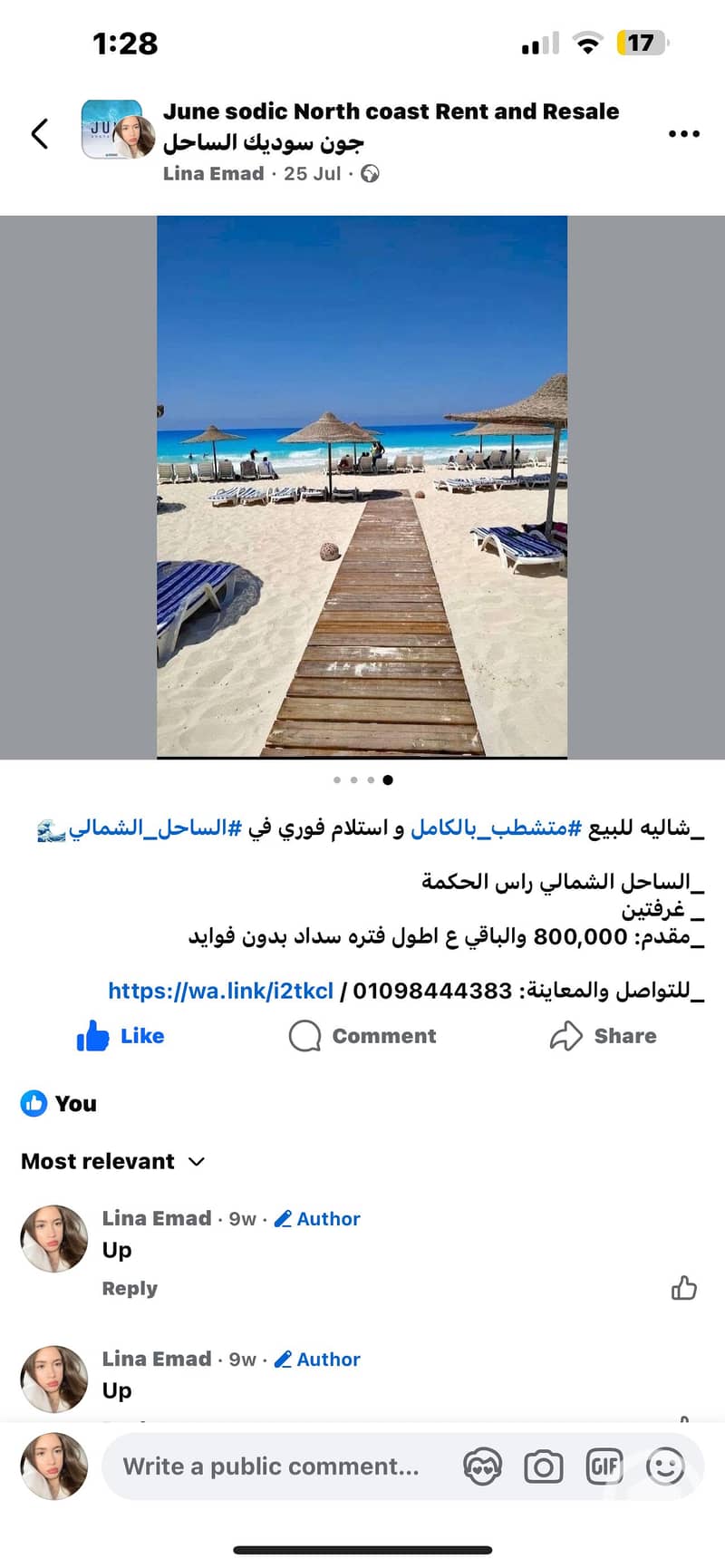
Task: See who reacted to the post
Action: [59, 1104]
